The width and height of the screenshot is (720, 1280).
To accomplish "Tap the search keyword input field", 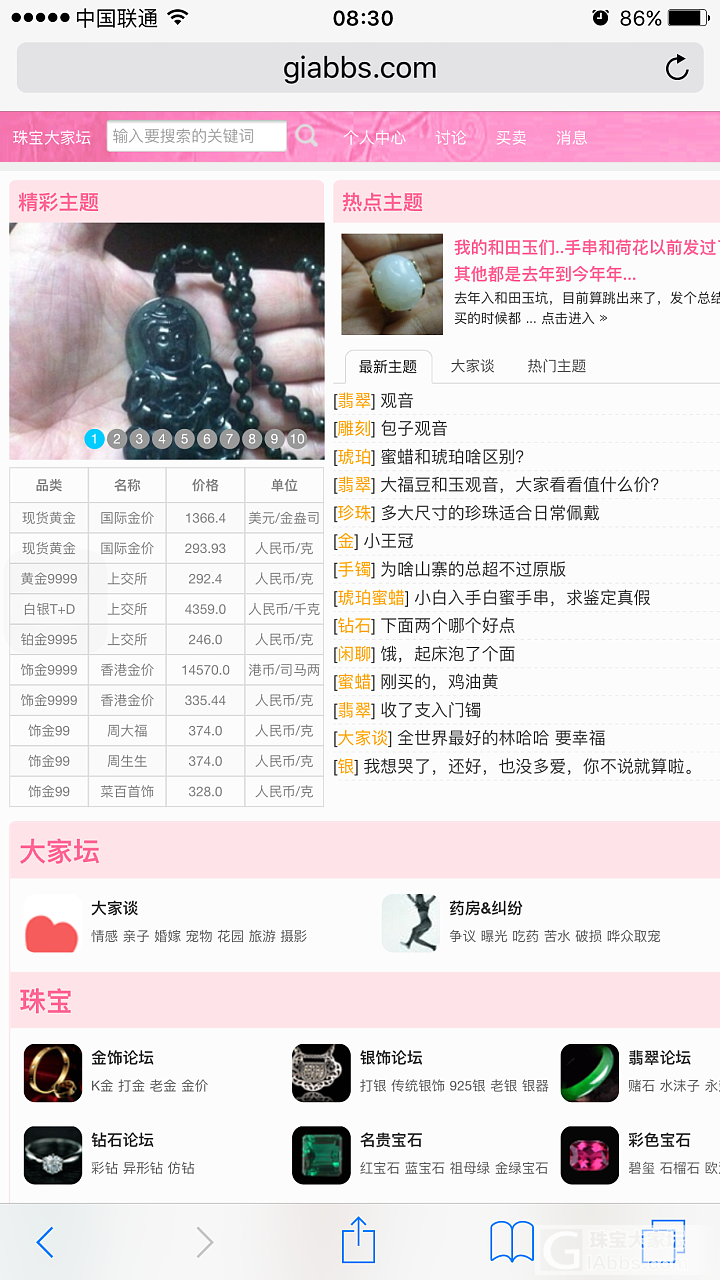I will coord(196,136).
